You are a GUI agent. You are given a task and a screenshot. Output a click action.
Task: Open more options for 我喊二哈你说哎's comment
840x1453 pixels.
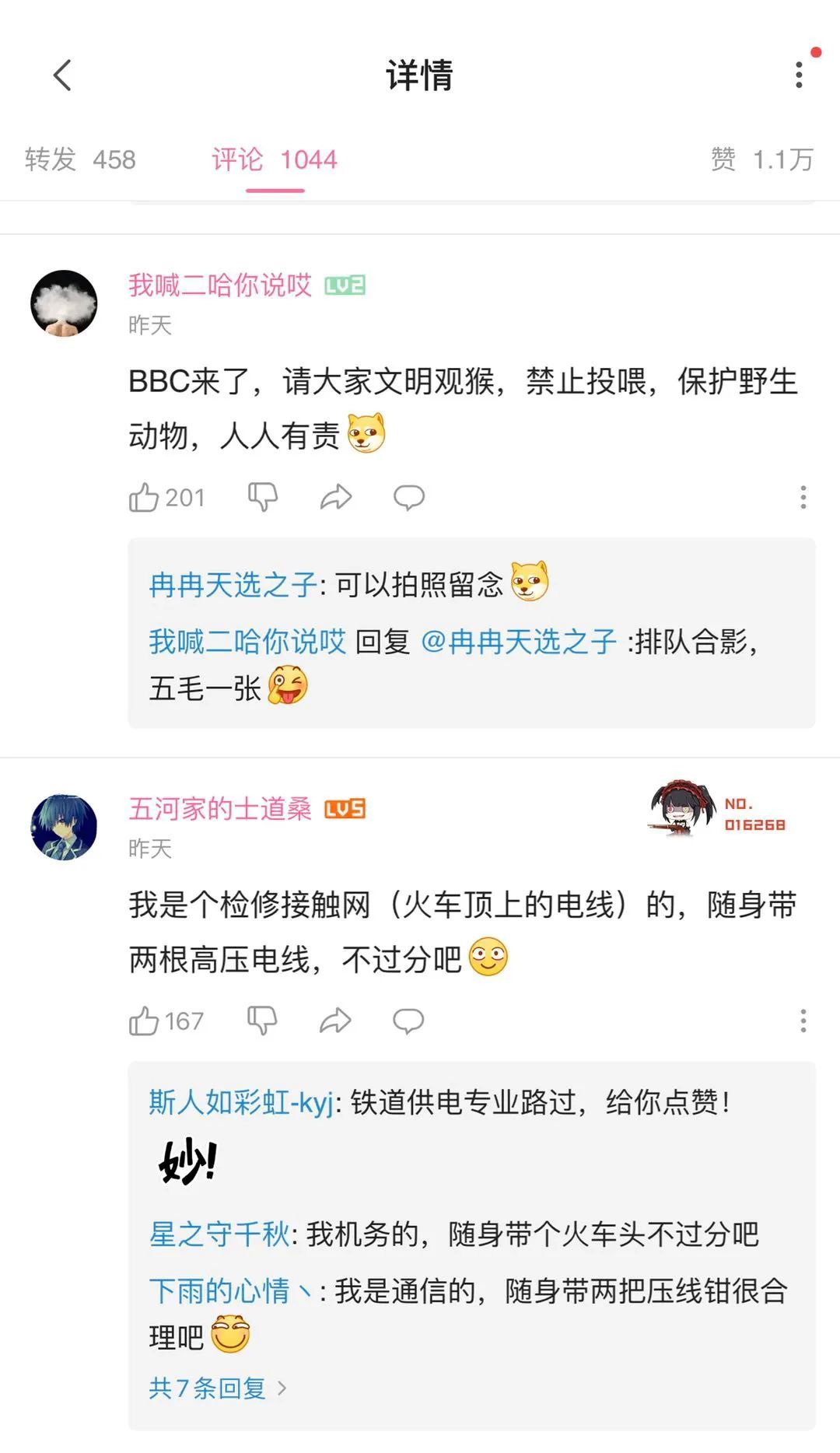pyautogui.click(x=803, y=497)
